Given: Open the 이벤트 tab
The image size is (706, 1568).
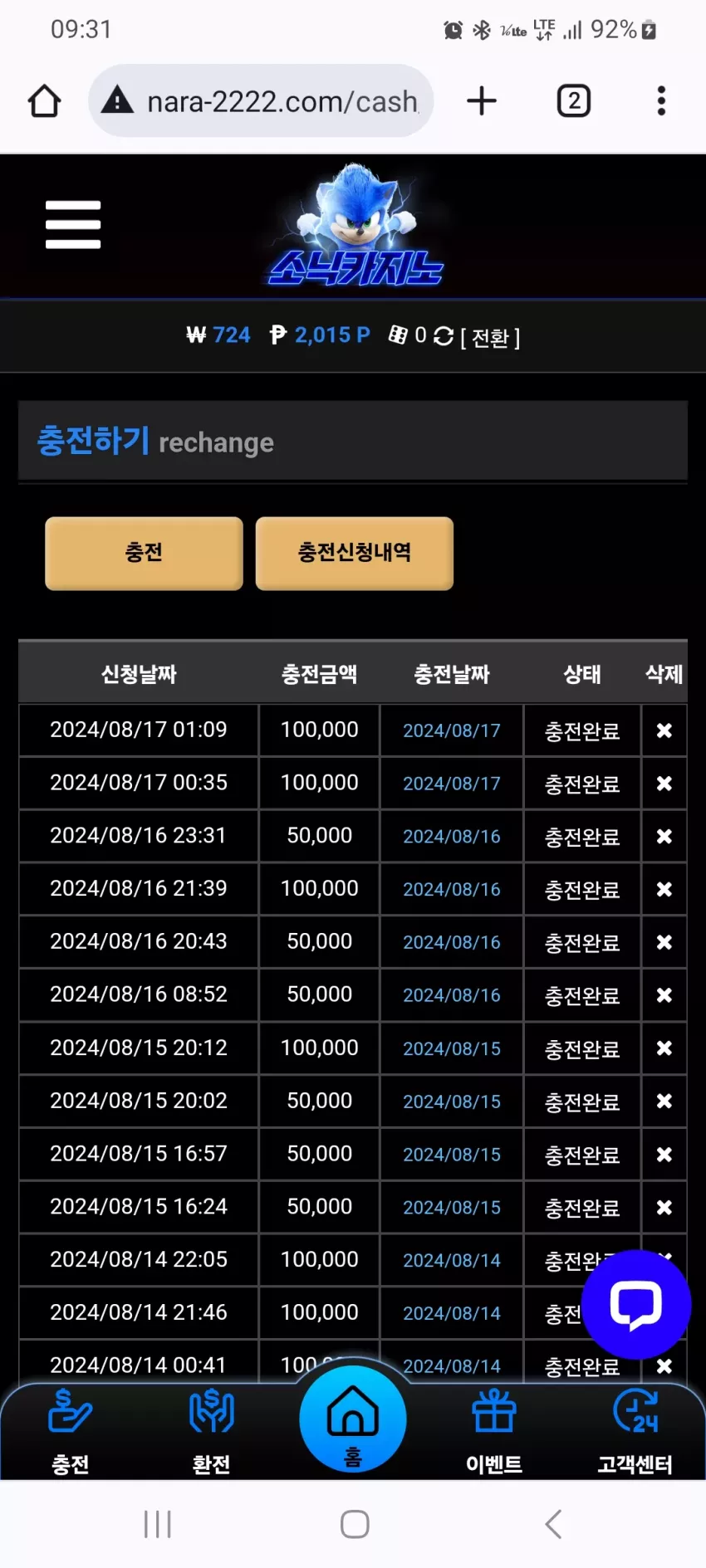Looking at the screenshot, I should click(x=494, y=1432).
